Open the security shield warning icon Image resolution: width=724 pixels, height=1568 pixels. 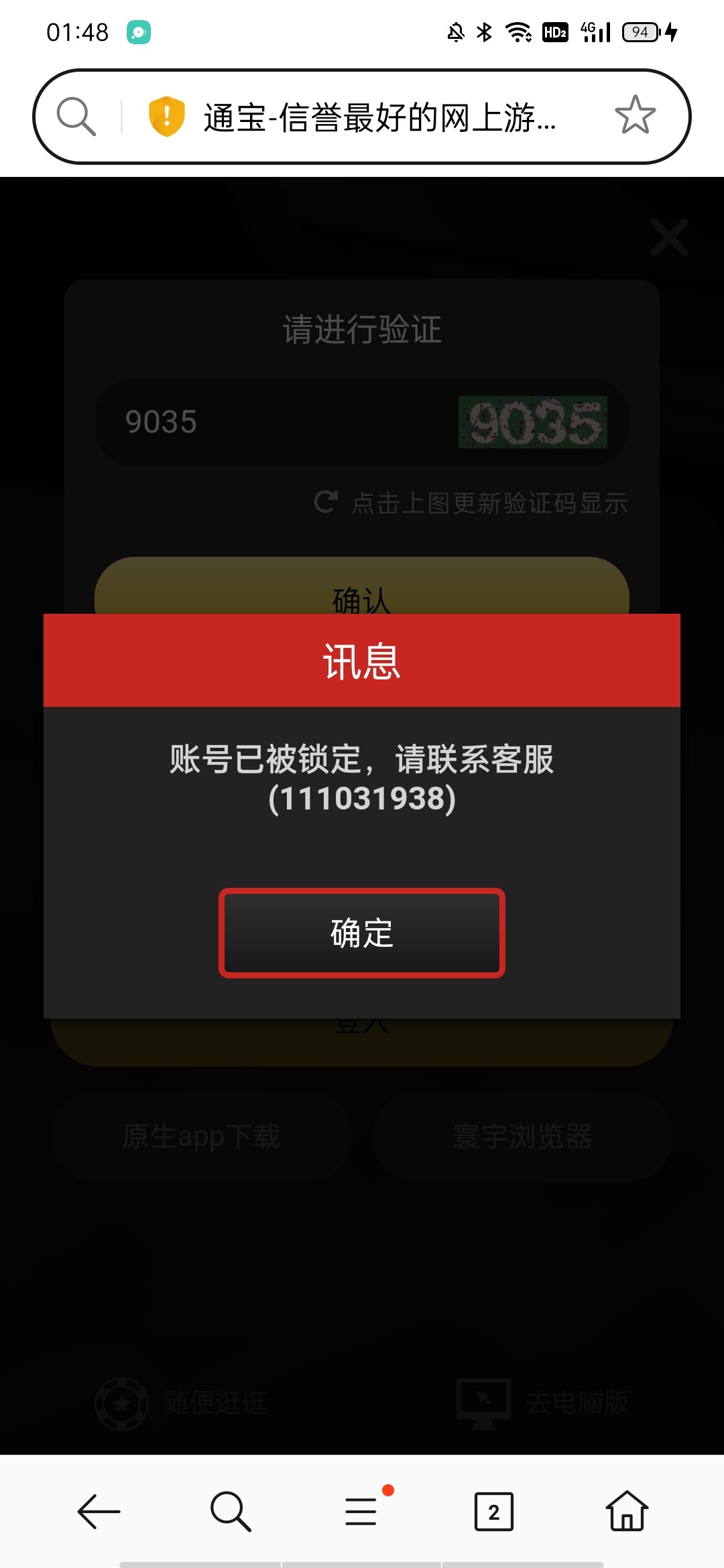[x=166, y=117]
